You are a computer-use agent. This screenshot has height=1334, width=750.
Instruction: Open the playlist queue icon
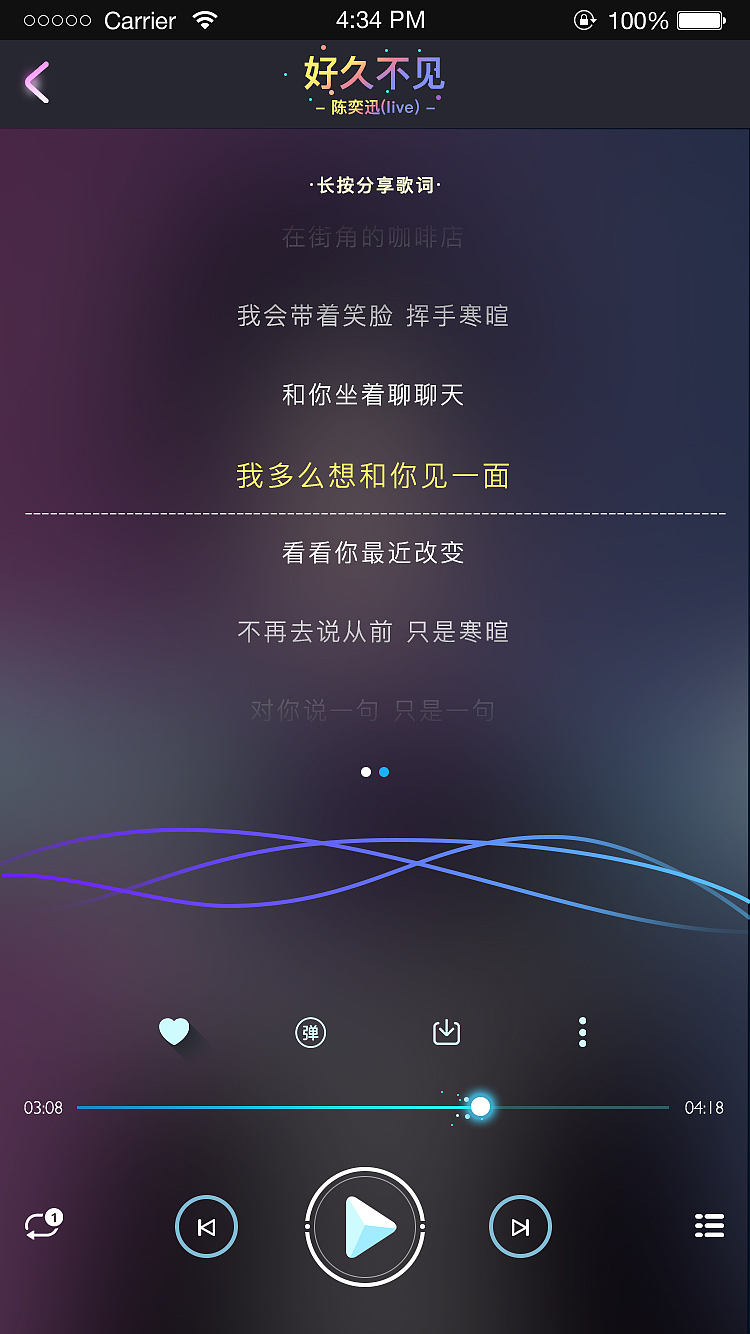point(709,1225)
